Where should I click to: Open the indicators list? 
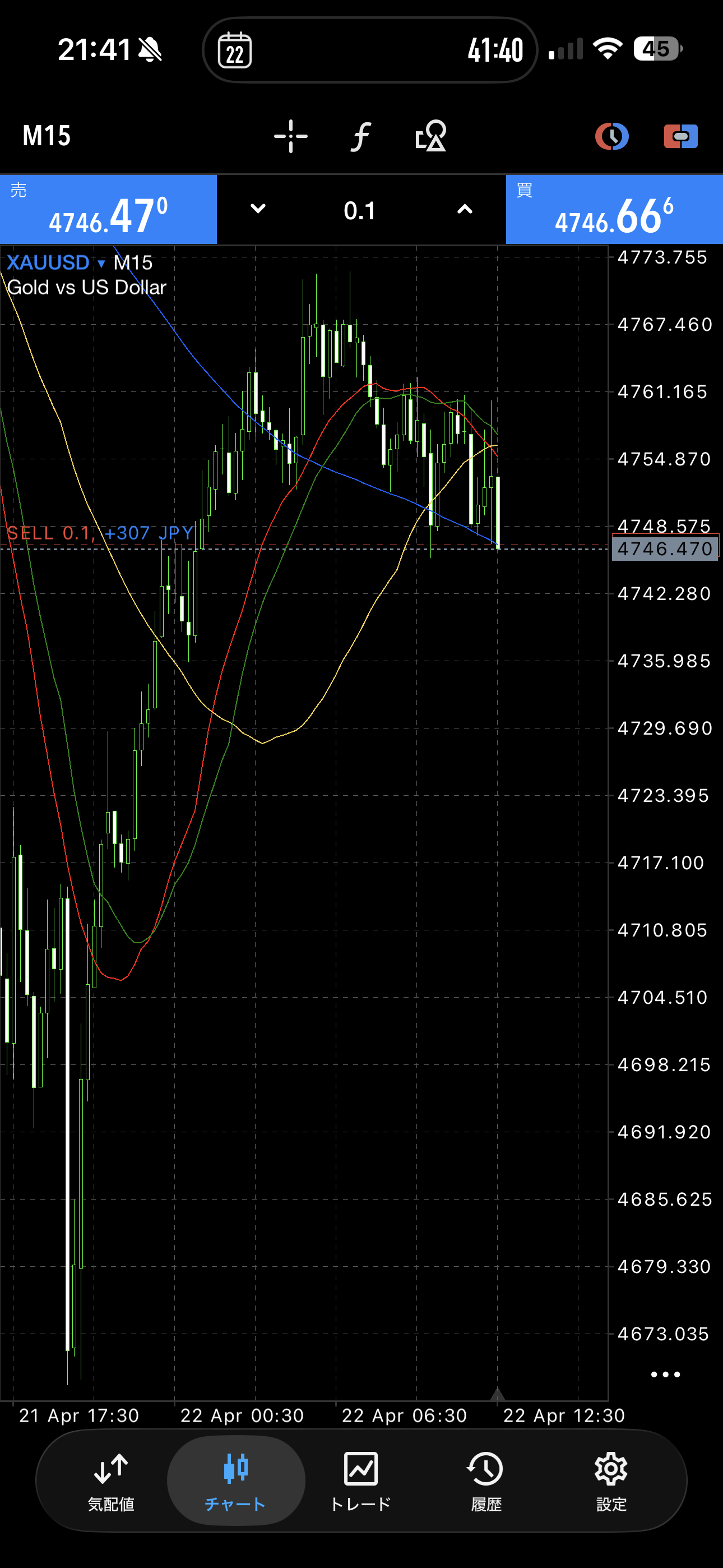click(x=361, y=136)
